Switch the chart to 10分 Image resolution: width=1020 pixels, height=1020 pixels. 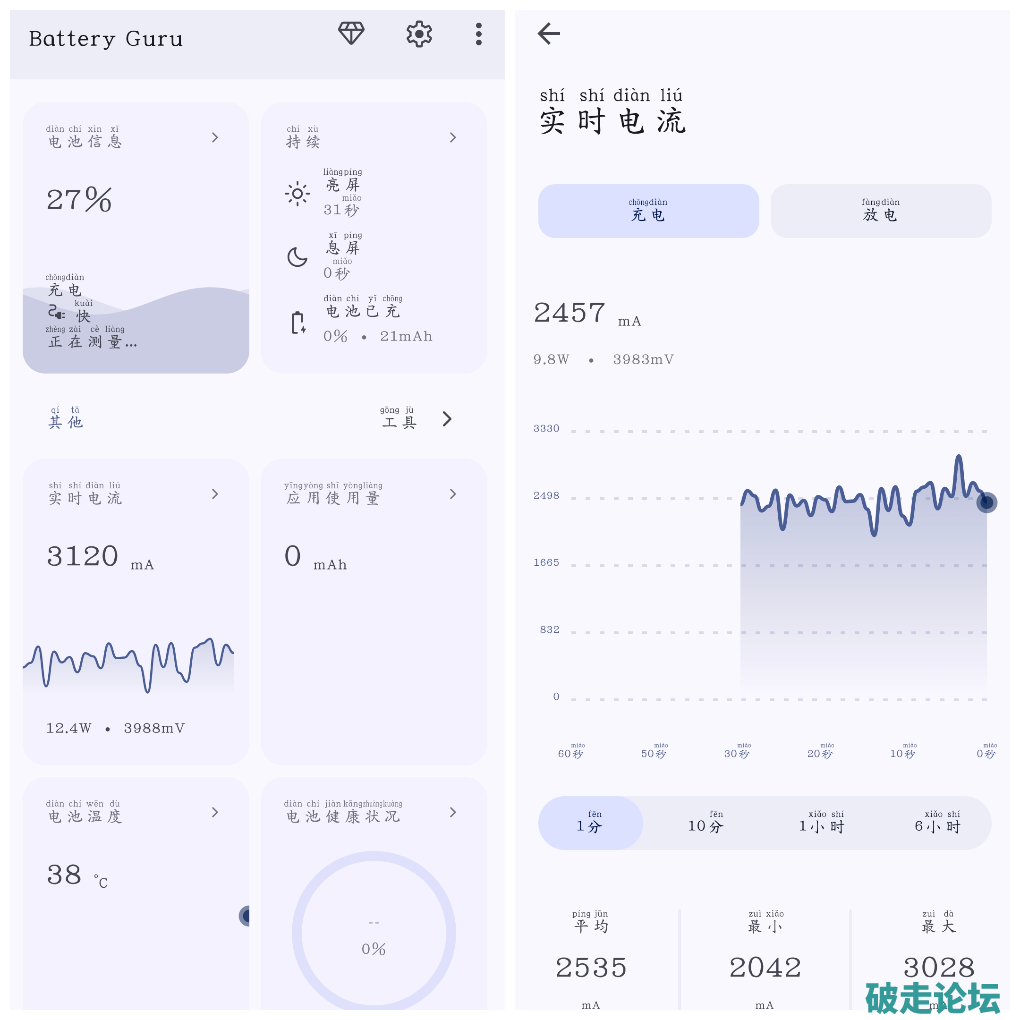[x=705, y=823]
